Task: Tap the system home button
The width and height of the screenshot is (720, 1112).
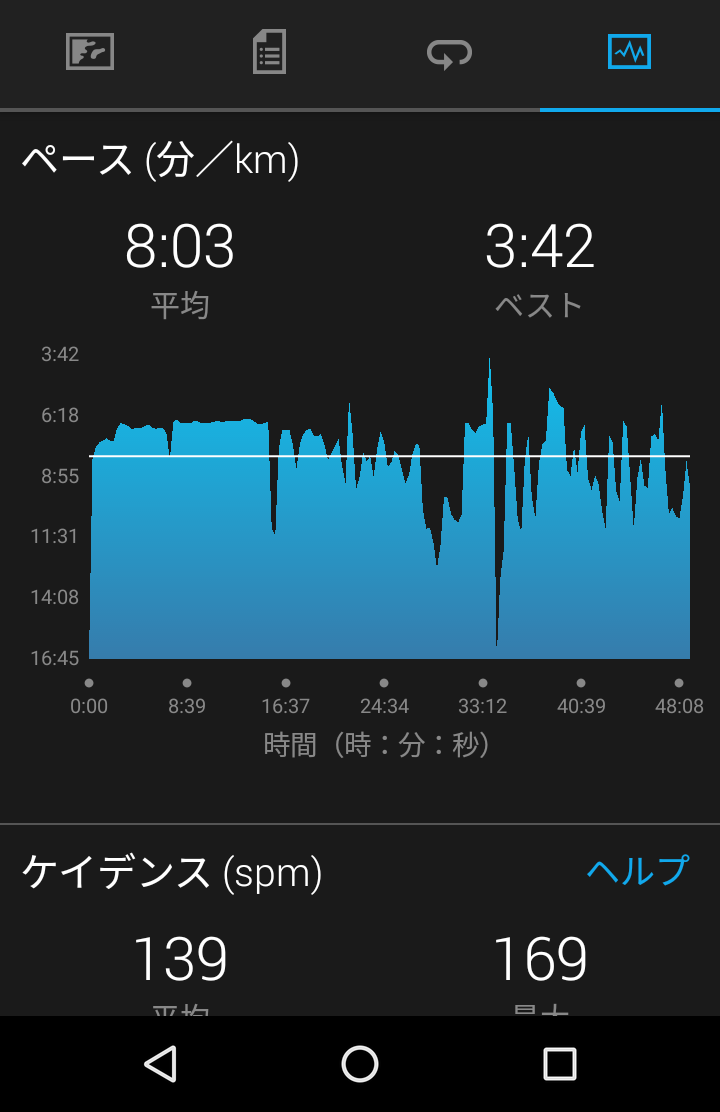Action: coord(360,1064)
